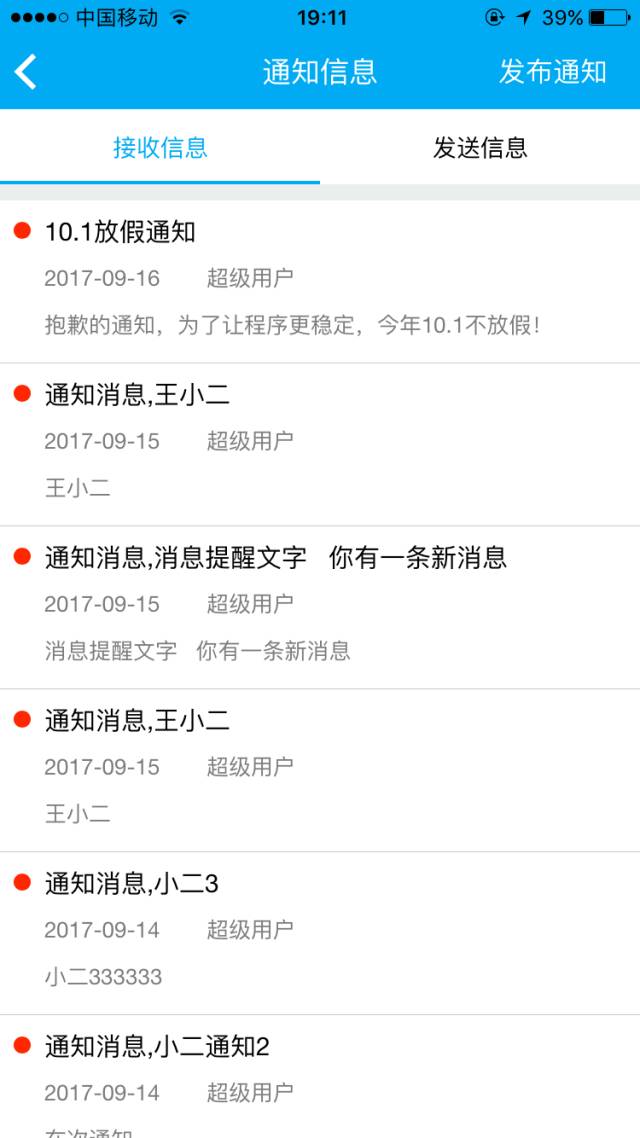This screenshot has height=1138, width=640.
Task: Go back using the top-left arrow
Action: (27, 72)
